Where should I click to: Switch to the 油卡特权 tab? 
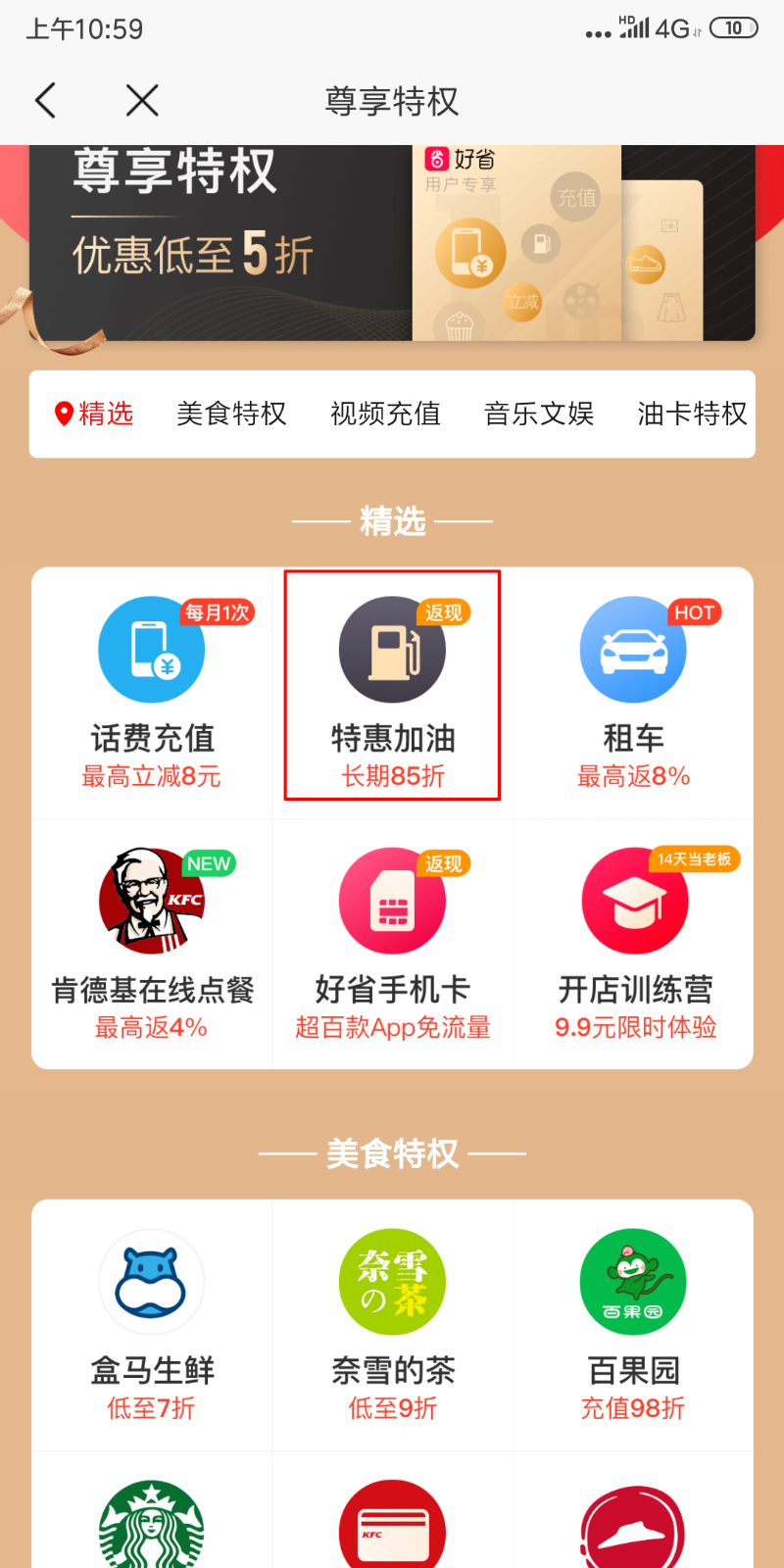[x=693, y=414]
